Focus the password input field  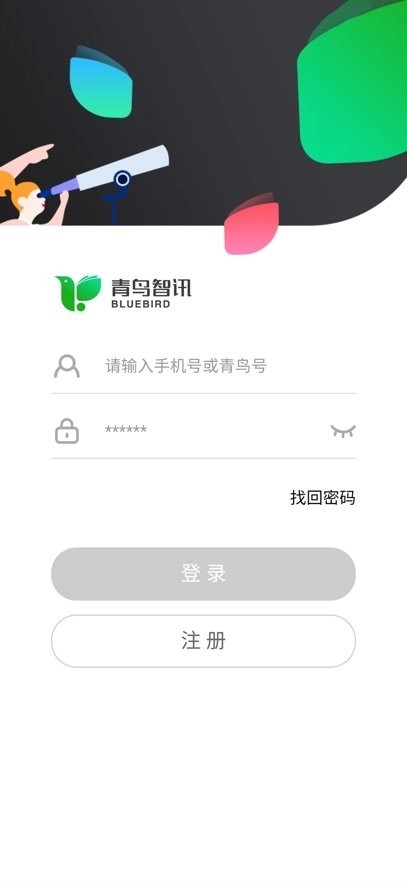tap(213, 431)
